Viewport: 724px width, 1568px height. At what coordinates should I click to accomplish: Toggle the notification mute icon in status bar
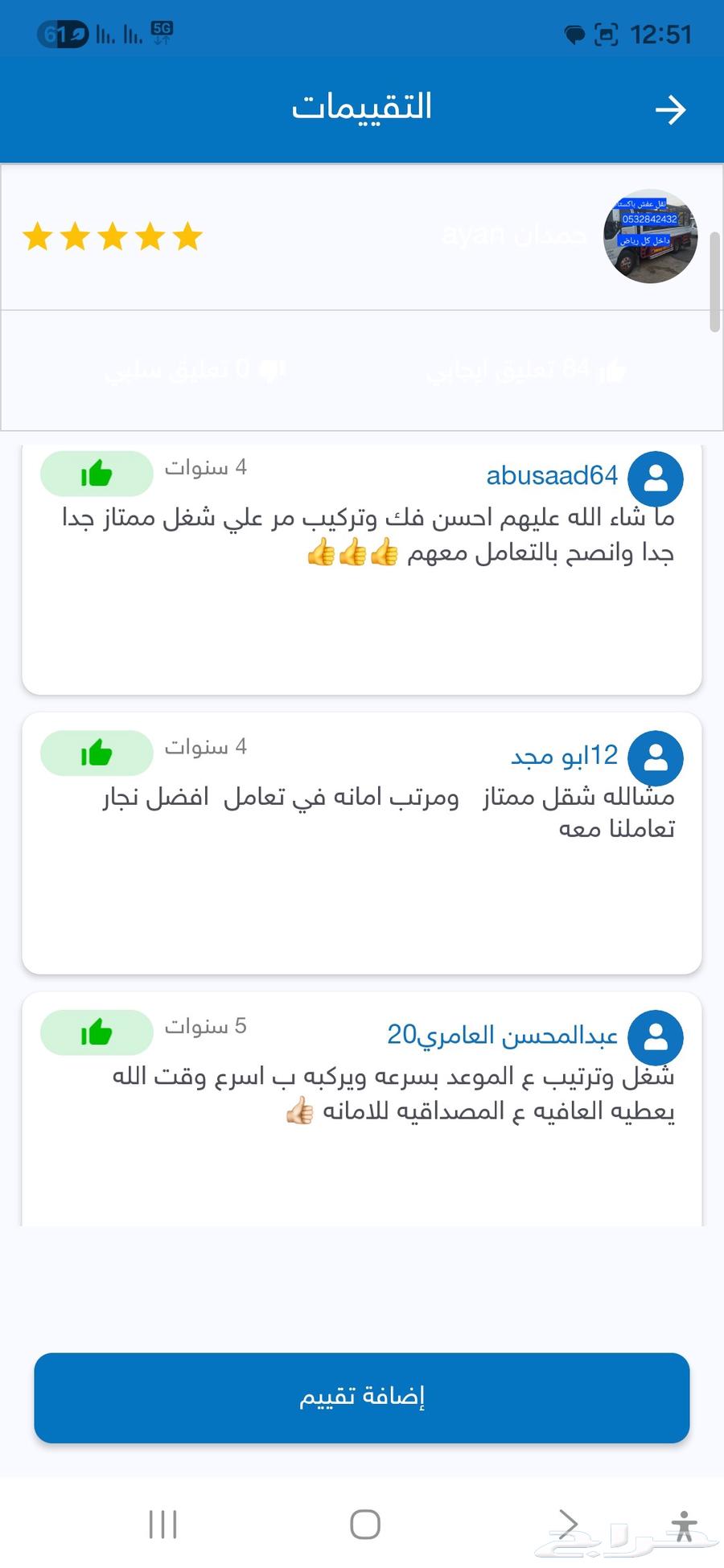coord(574,35)
